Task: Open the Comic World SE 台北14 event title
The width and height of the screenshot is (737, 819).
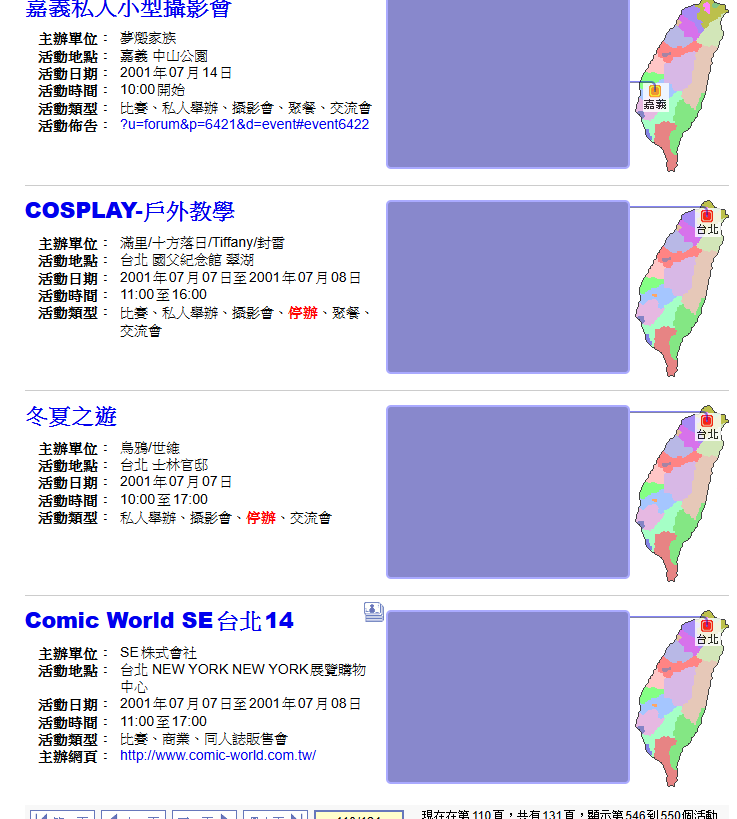Action: point(159,621)
